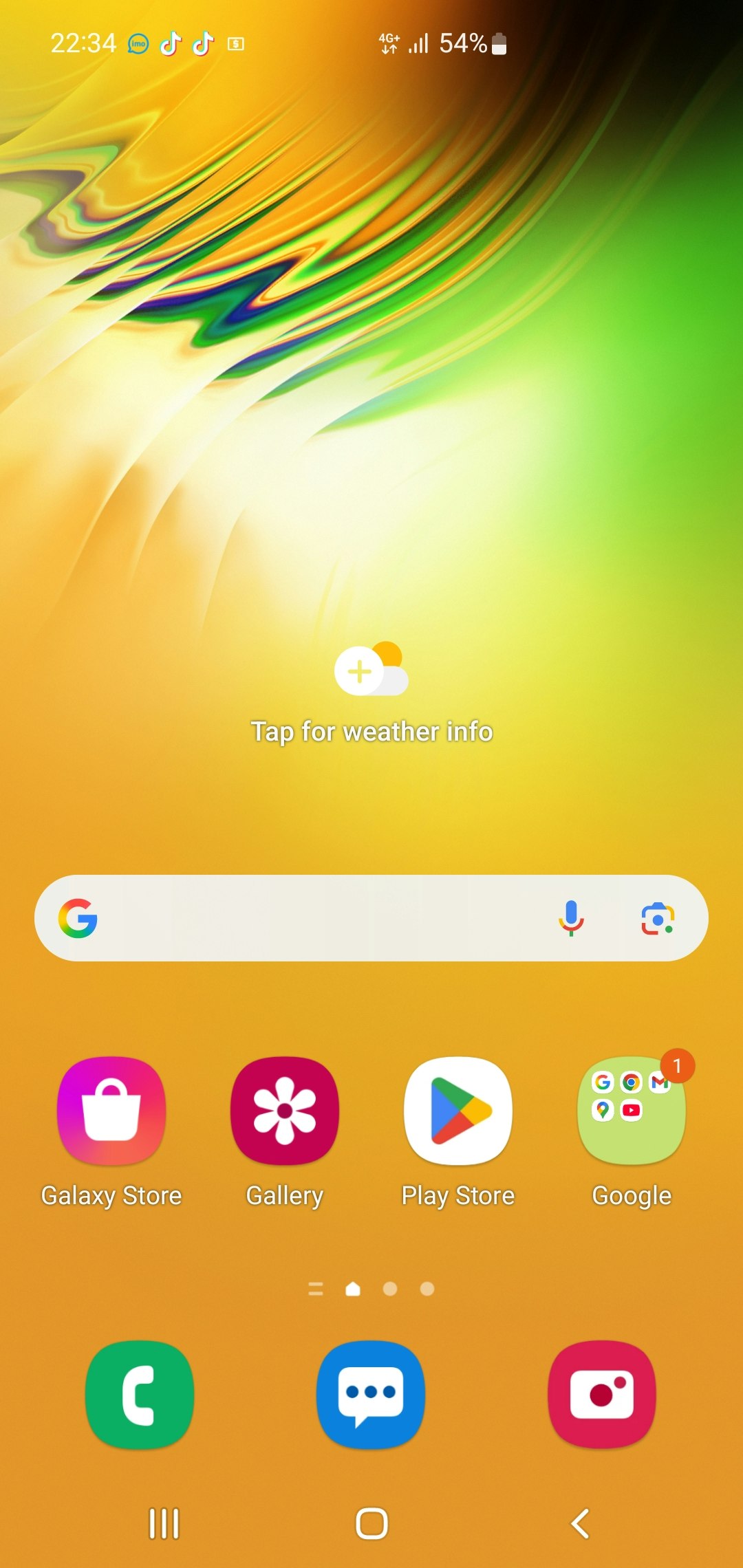Viewport: 743px width, 1568px height.
Task: Launch the Gallery app
Action: [285, 1111]
